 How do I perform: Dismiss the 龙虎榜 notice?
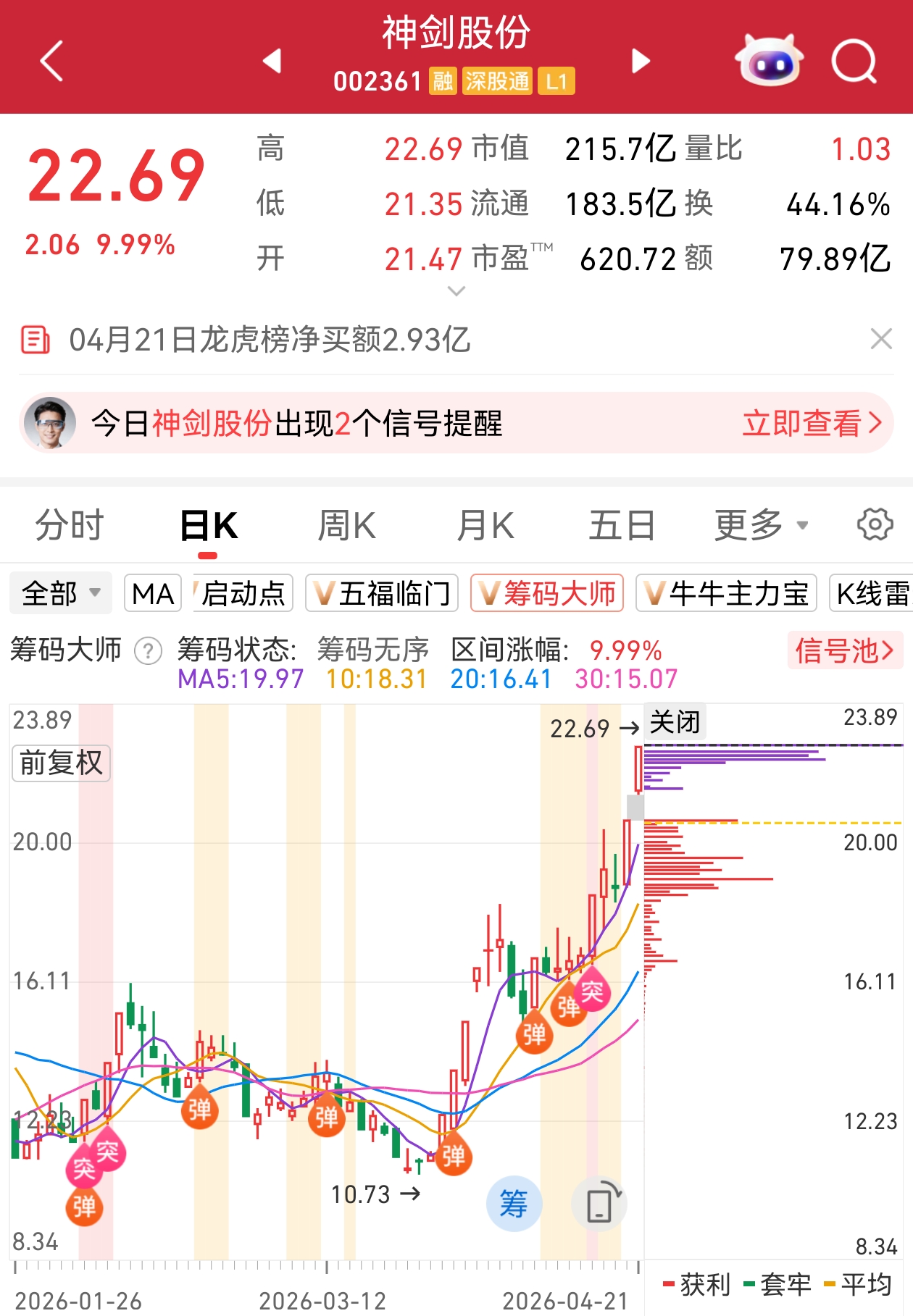click(x=880, y=339)
